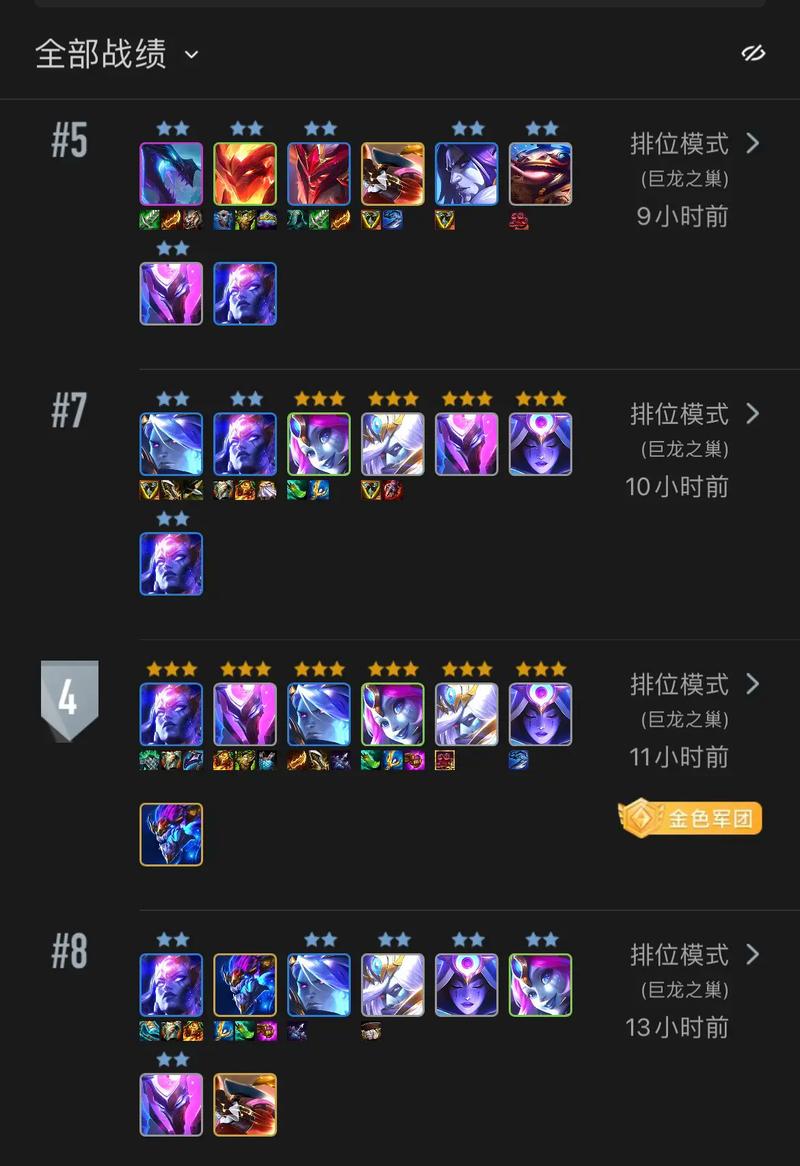
Task: Open the 全部战绩 filter dropdown
Action: coord(117,54)
